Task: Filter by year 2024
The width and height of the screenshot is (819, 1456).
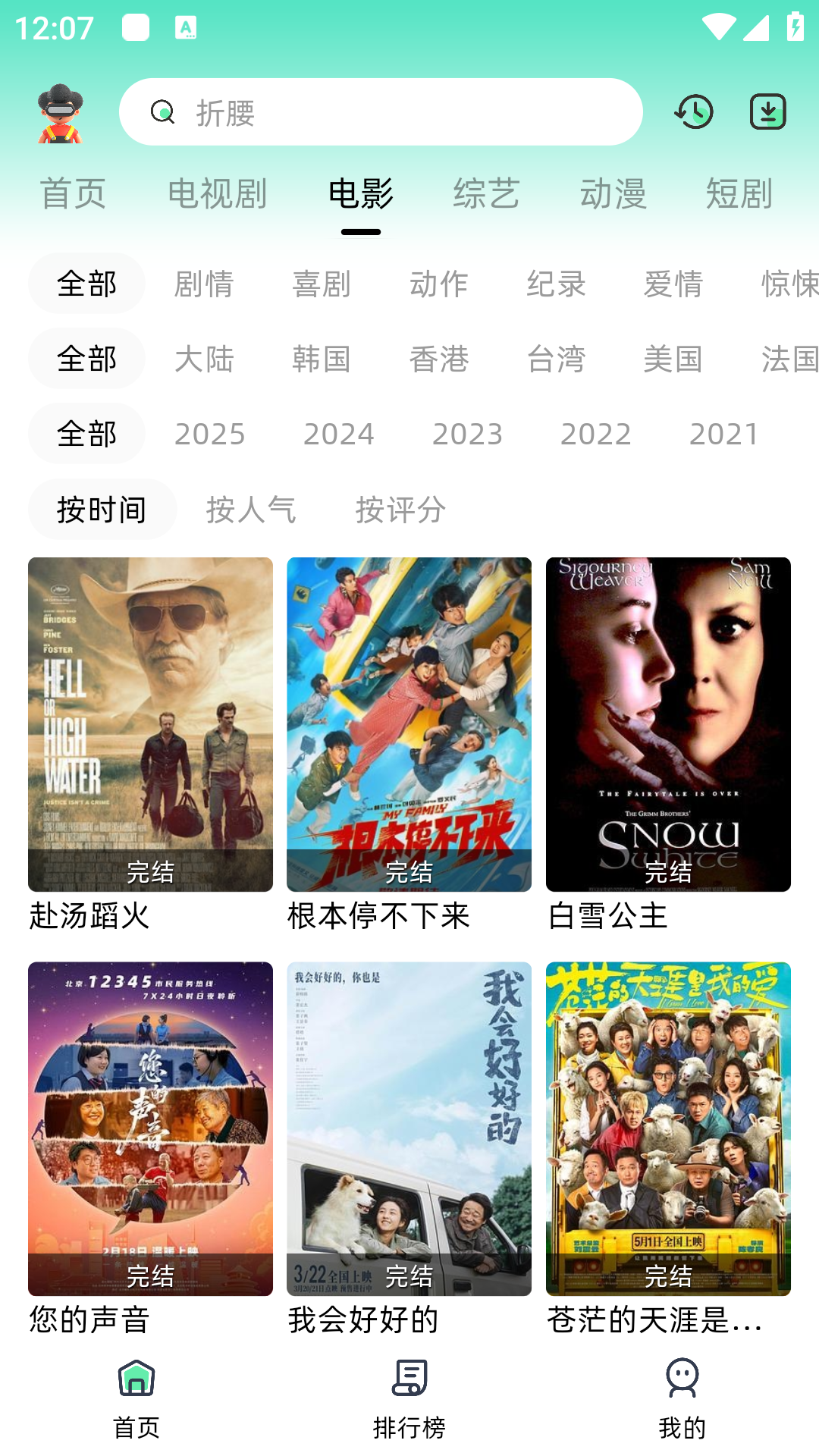Action: click(x=338, y=434)
